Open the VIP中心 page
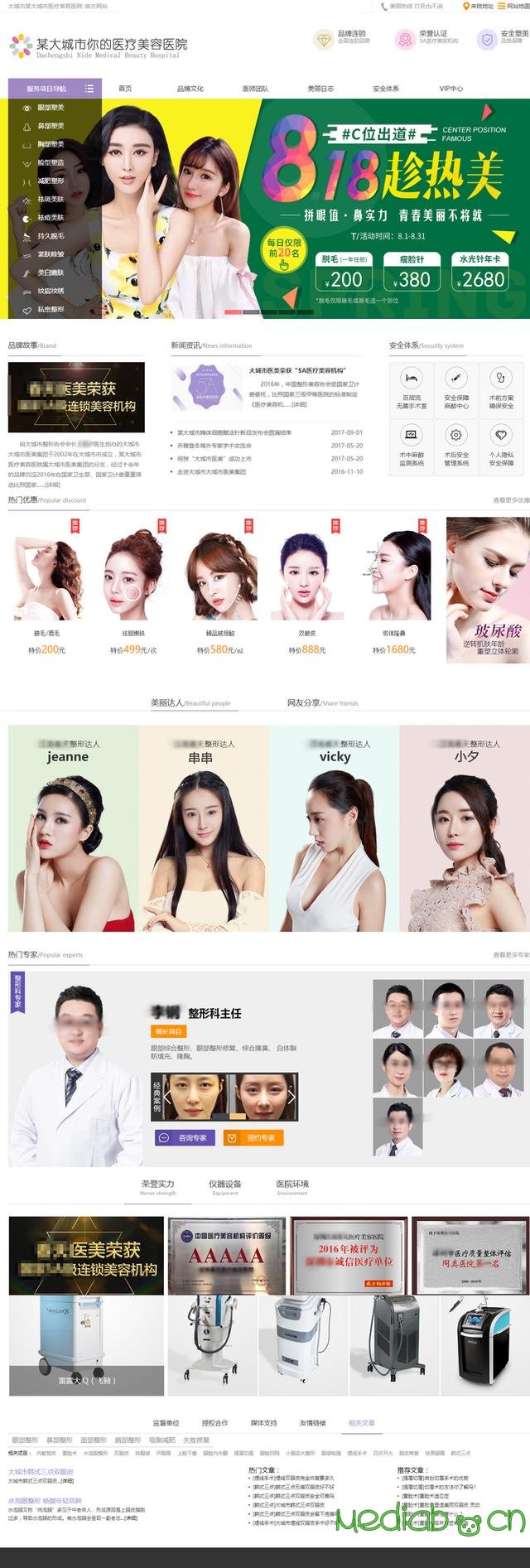The image size is (530, 1568). (451, 89)
